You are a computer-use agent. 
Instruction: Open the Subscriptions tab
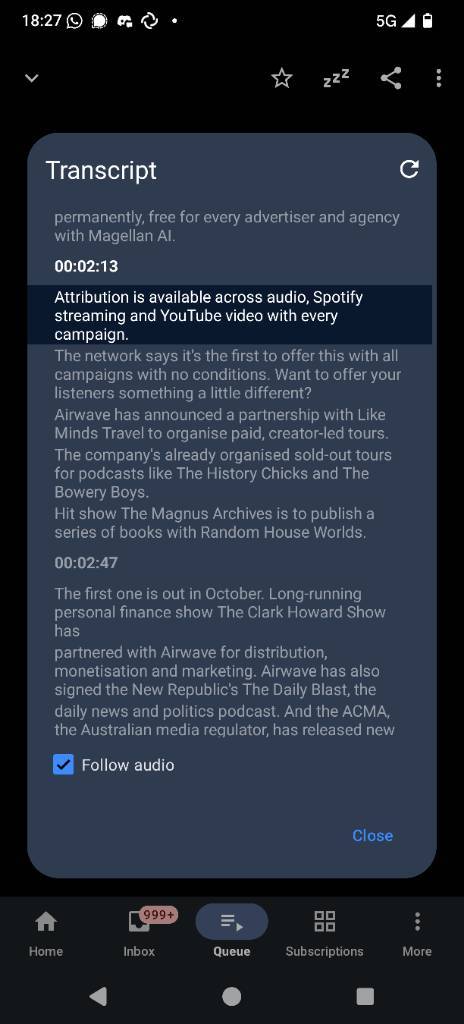point(324,933)
